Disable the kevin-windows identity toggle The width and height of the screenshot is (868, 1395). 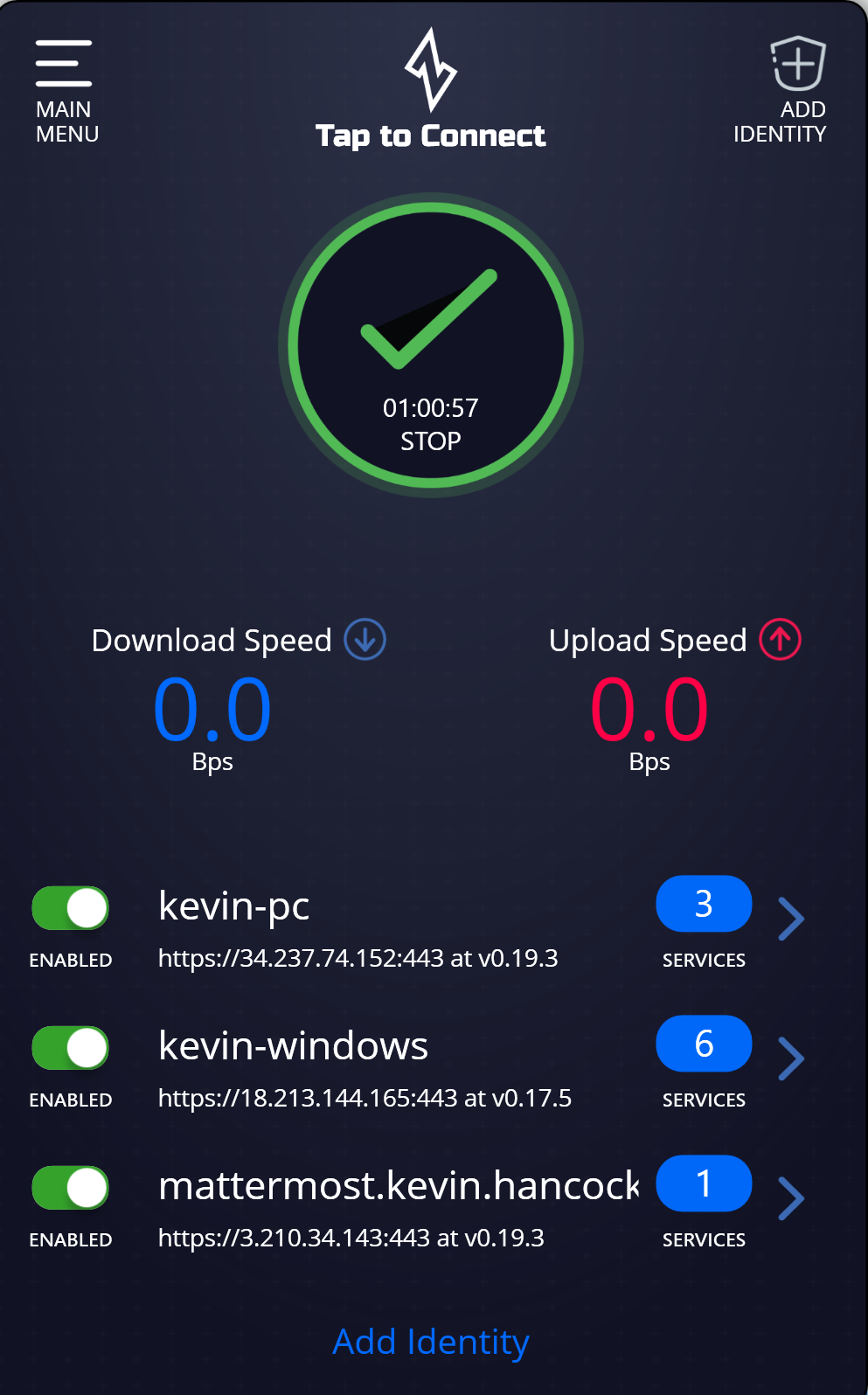[x=71, y=1048]
